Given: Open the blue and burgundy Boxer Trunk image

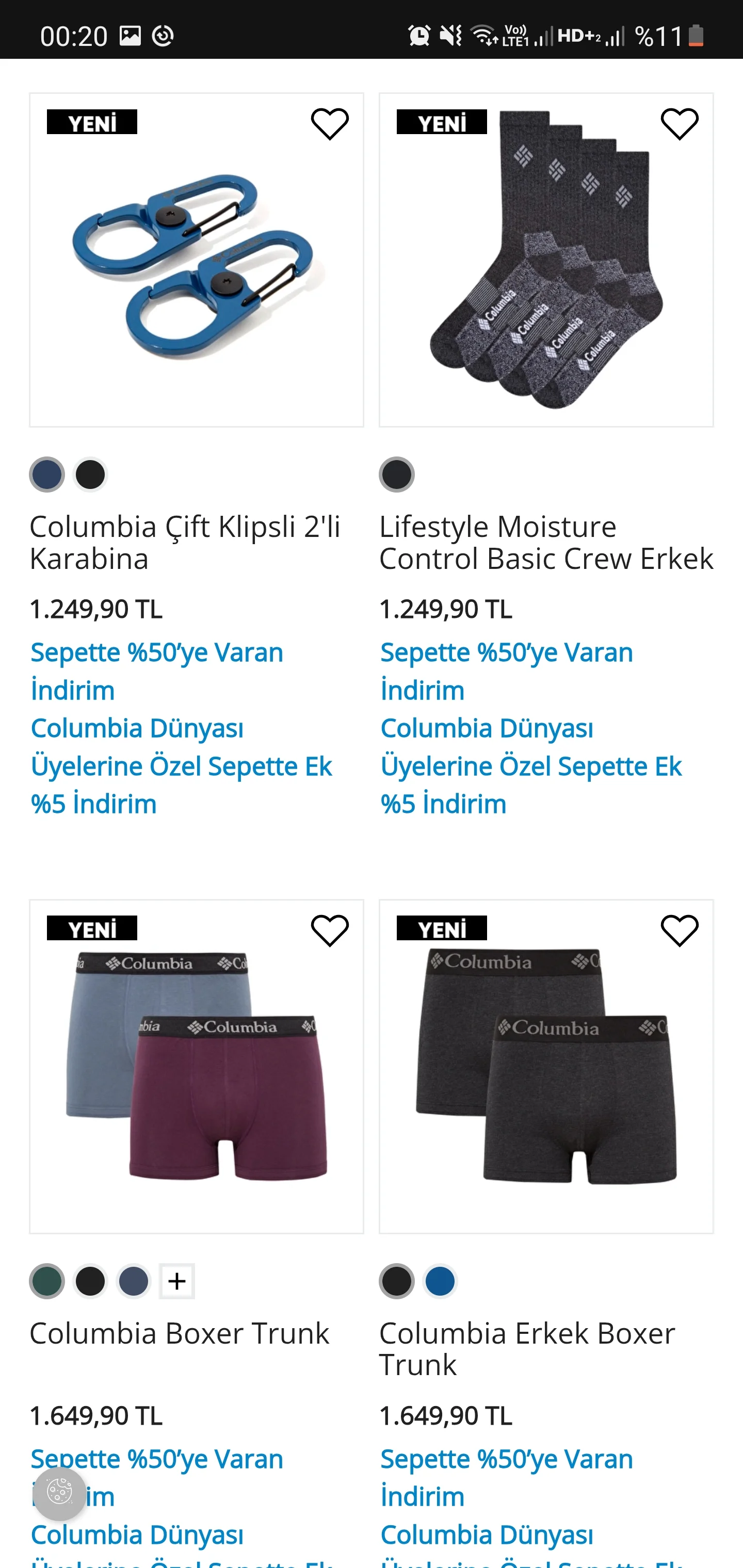Looking at the screenshot, I should [x=196, y=1071].
